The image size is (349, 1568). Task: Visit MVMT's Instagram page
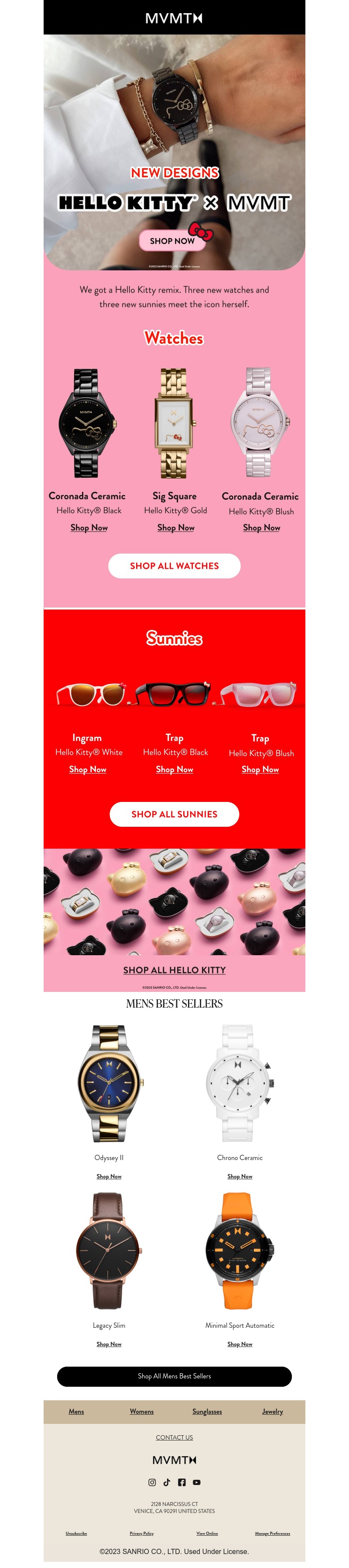[x=152, y=1482]
